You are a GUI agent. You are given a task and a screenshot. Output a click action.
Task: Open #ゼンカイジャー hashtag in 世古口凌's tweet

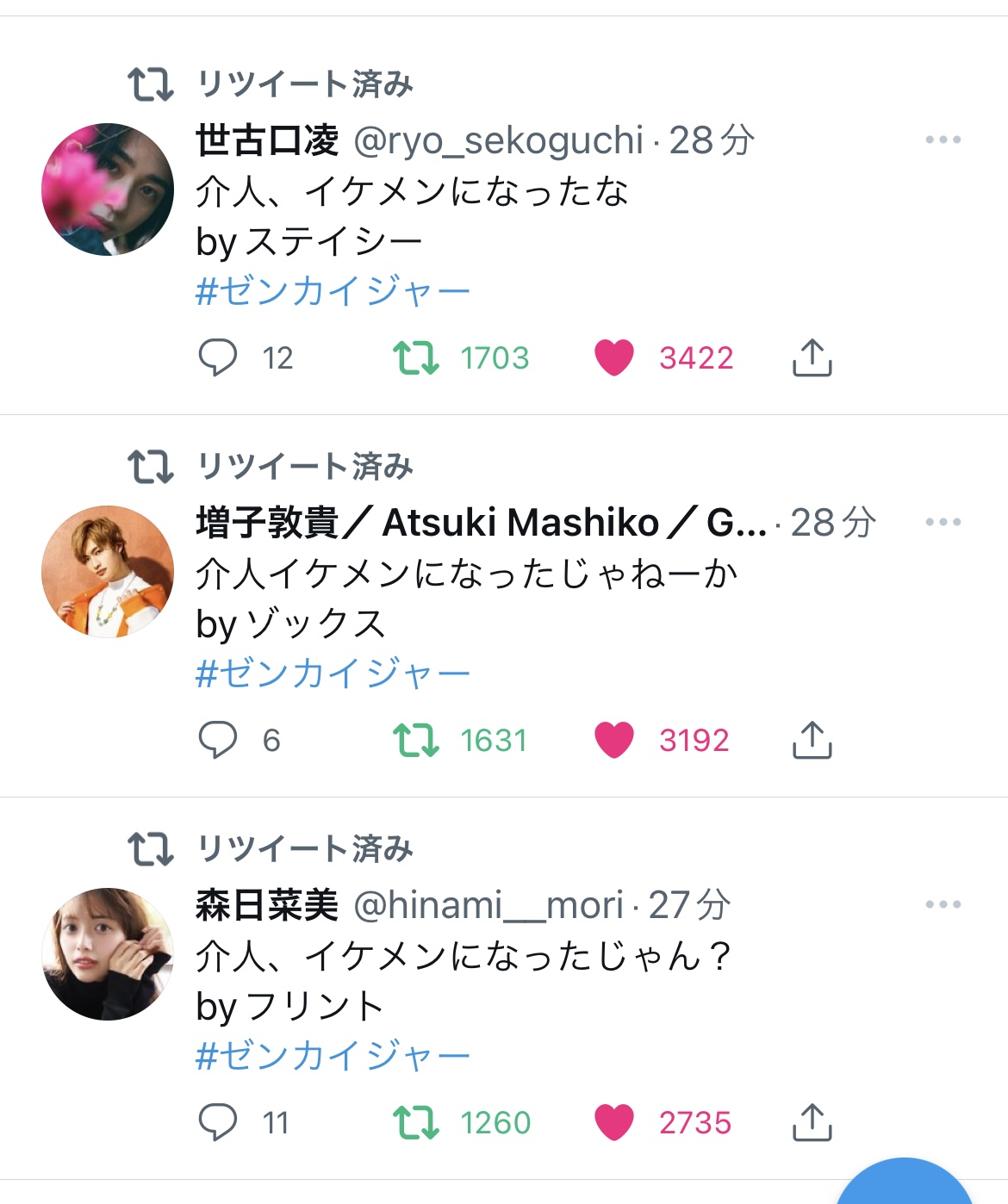point(333,292)
